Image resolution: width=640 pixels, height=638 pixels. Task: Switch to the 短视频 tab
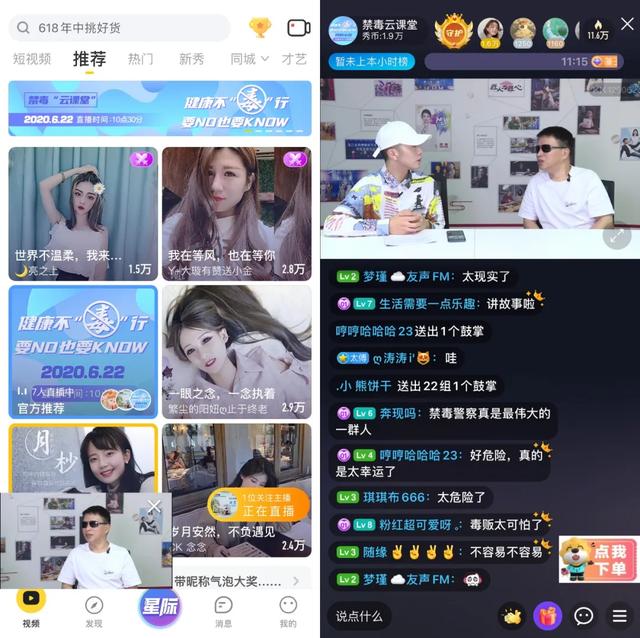pos(32,60)
